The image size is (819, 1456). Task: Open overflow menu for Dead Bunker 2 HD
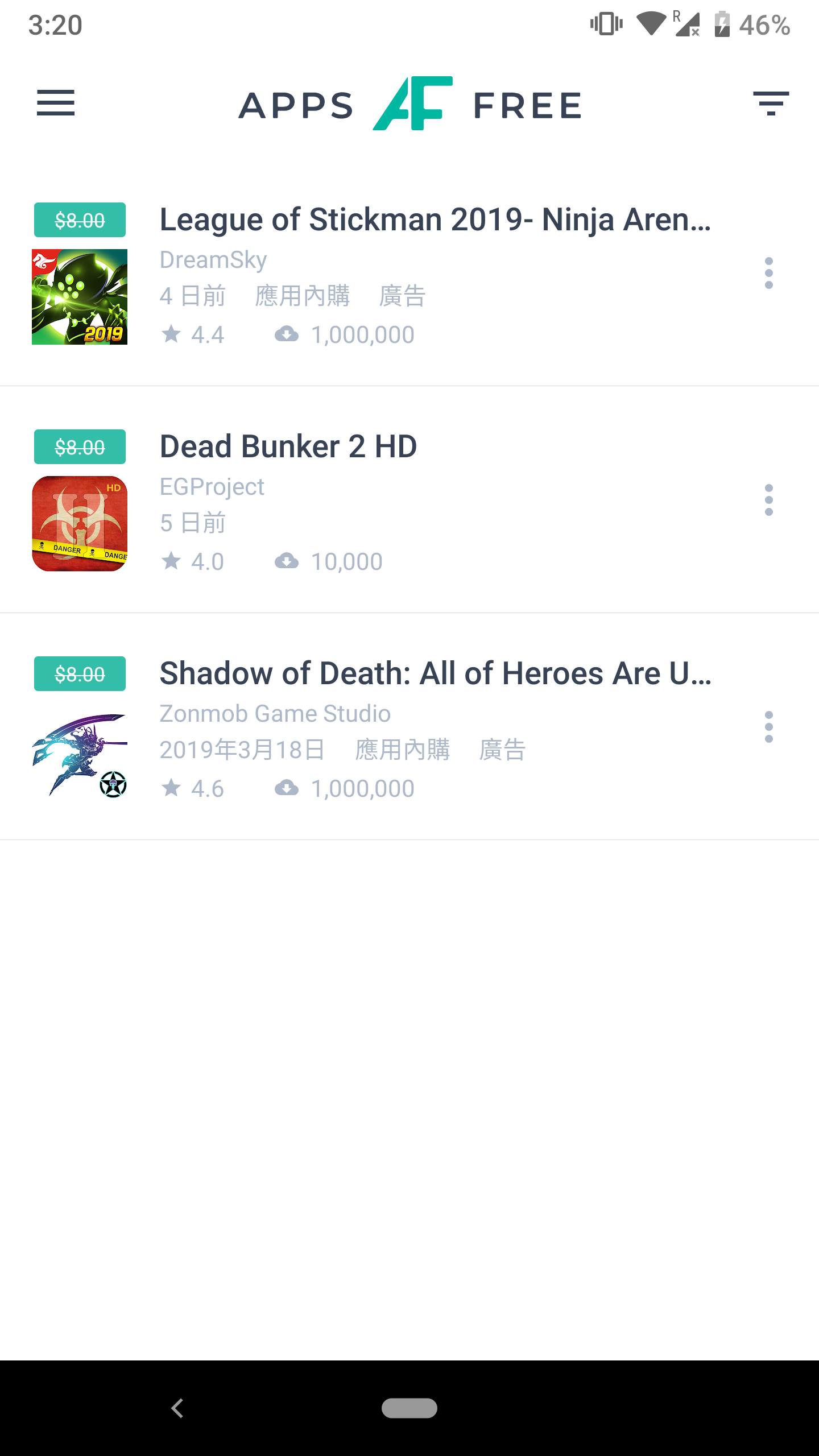click(769, 500)
